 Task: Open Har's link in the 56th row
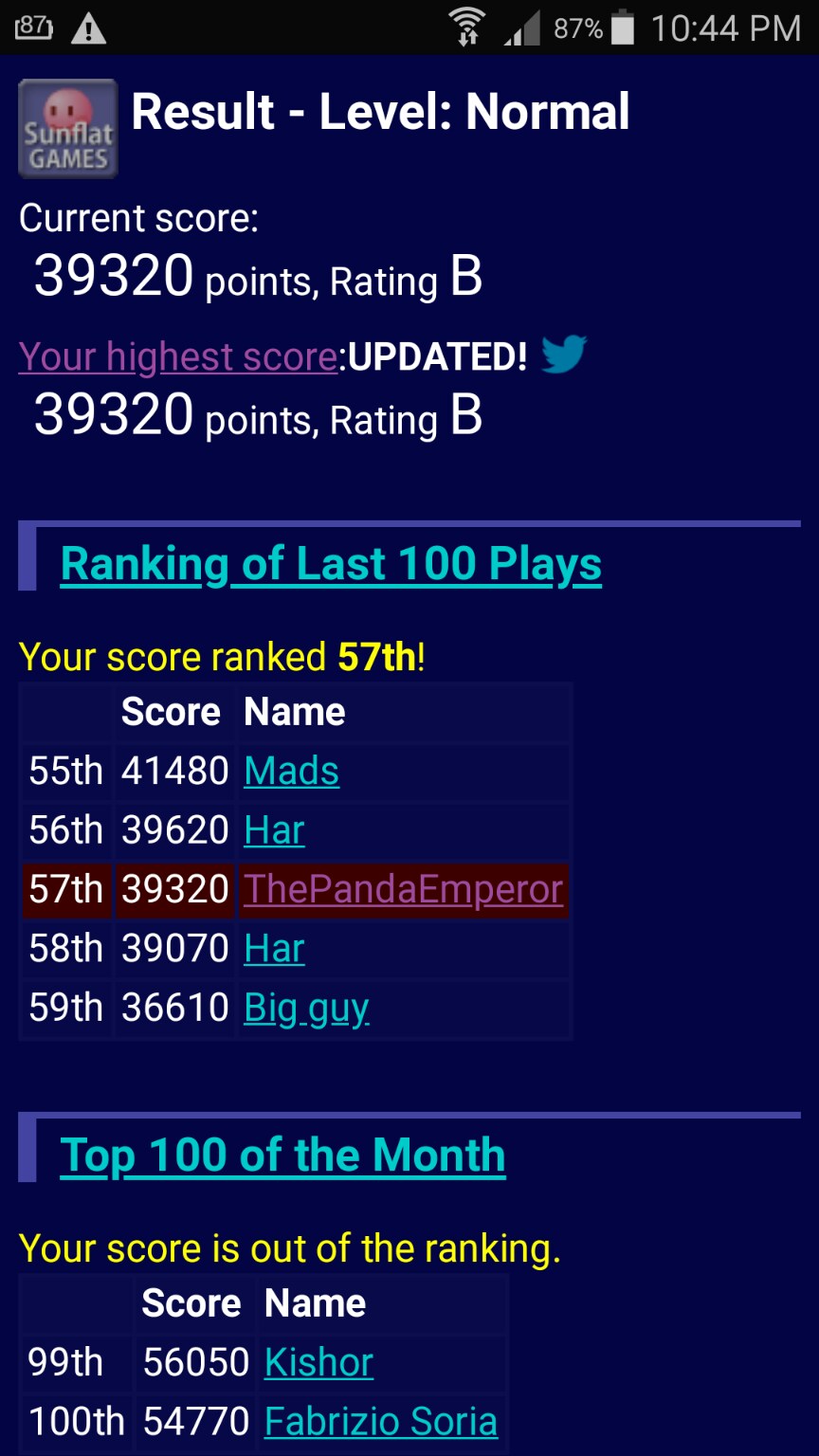274,830
